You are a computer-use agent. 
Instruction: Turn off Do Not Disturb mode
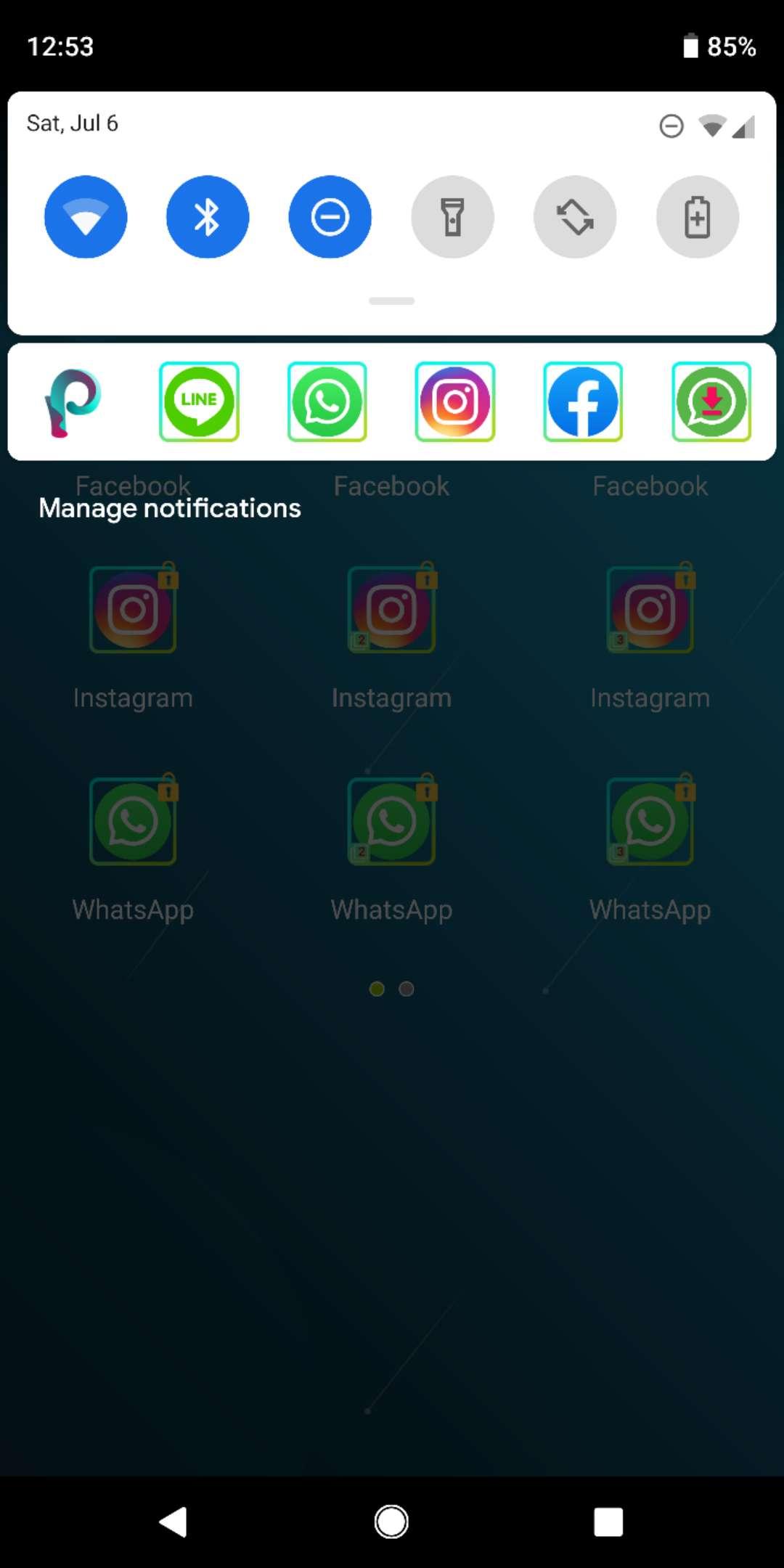[329, 216]
